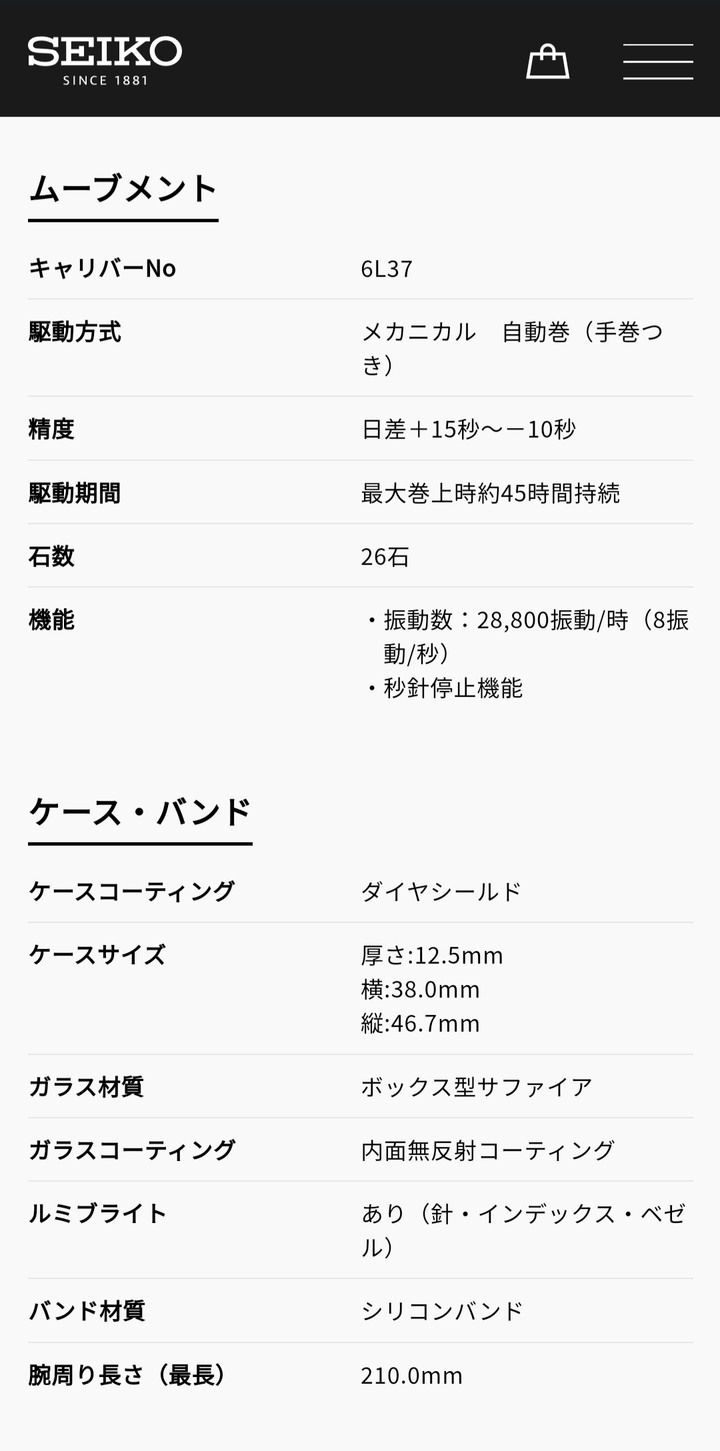Screen dimensions: 720x1451
Task: Go to the Seiko home page via logo
Action: pyautogui.click(x=105, y=60)
